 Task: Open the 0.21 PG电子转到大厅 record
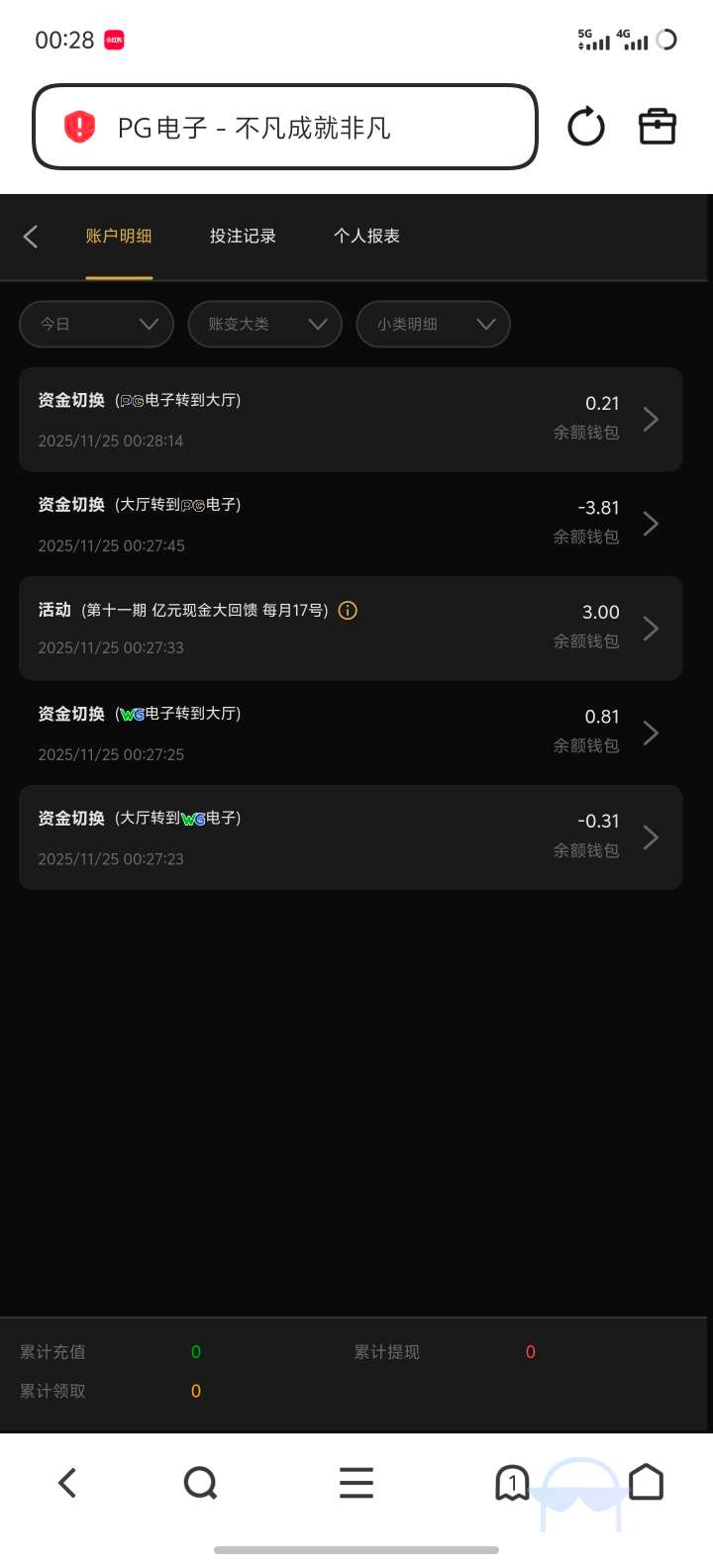(351, 420)
